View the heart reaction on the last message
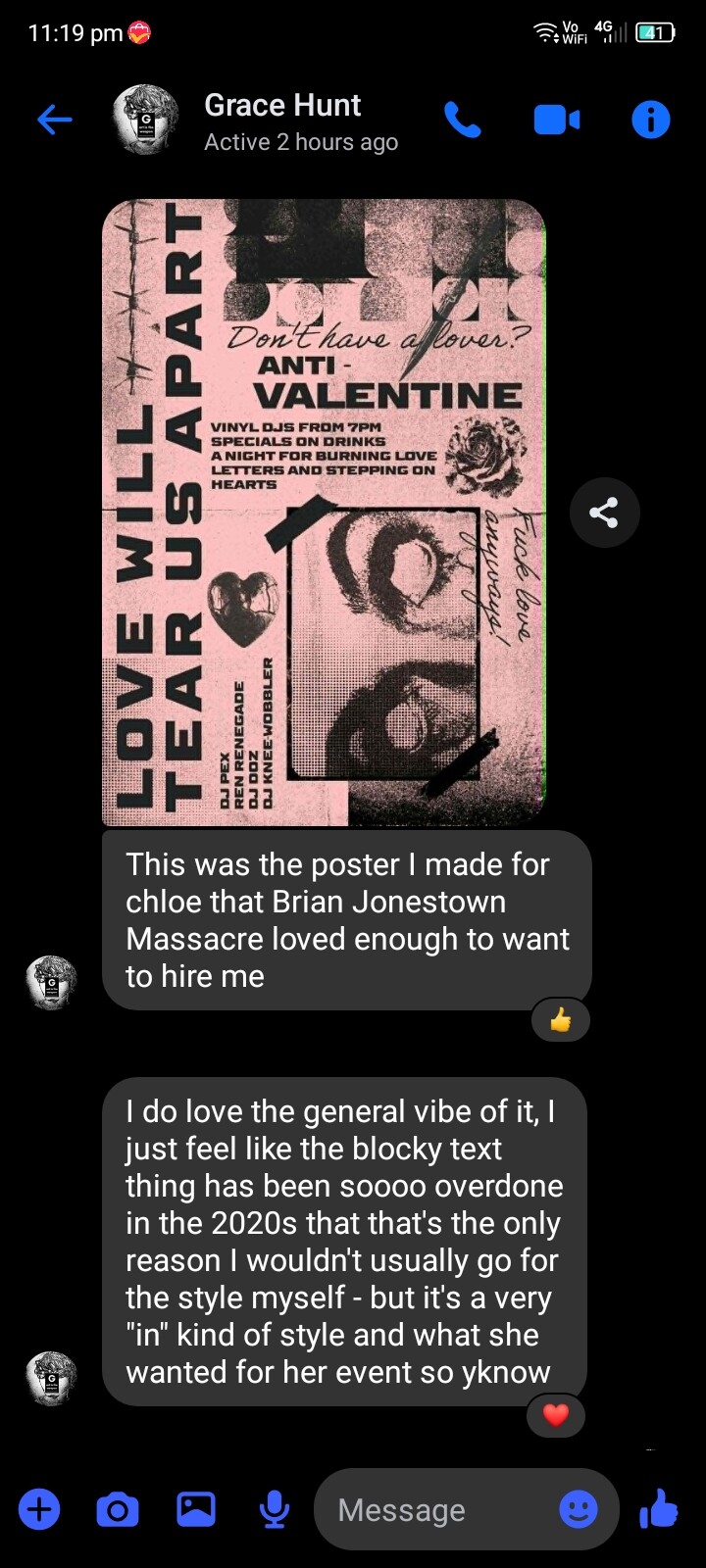Screen dimensions: 706x1568 click(x=556, y=1415)
